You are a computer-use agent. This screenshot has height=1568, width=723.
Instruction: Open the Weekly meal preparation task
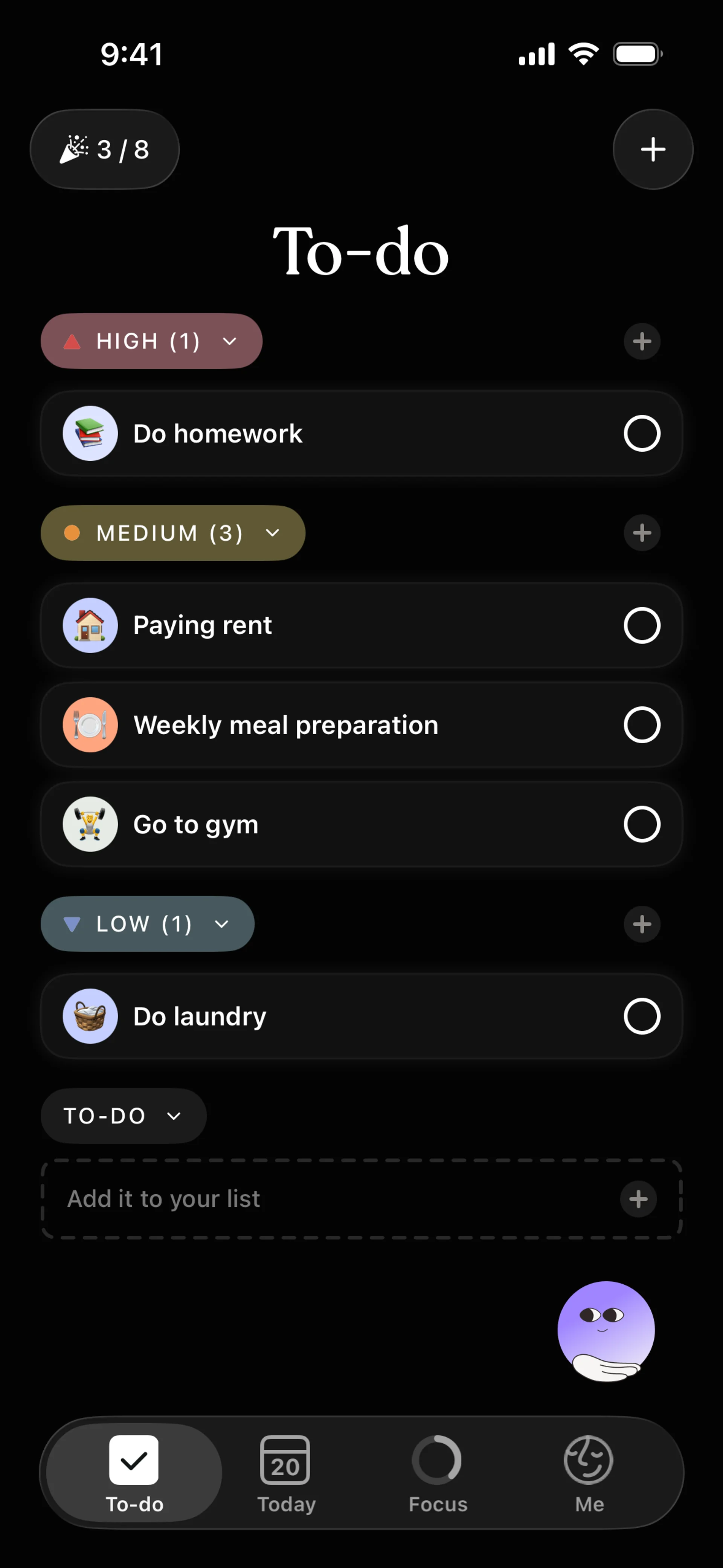[x=286, y=725]
